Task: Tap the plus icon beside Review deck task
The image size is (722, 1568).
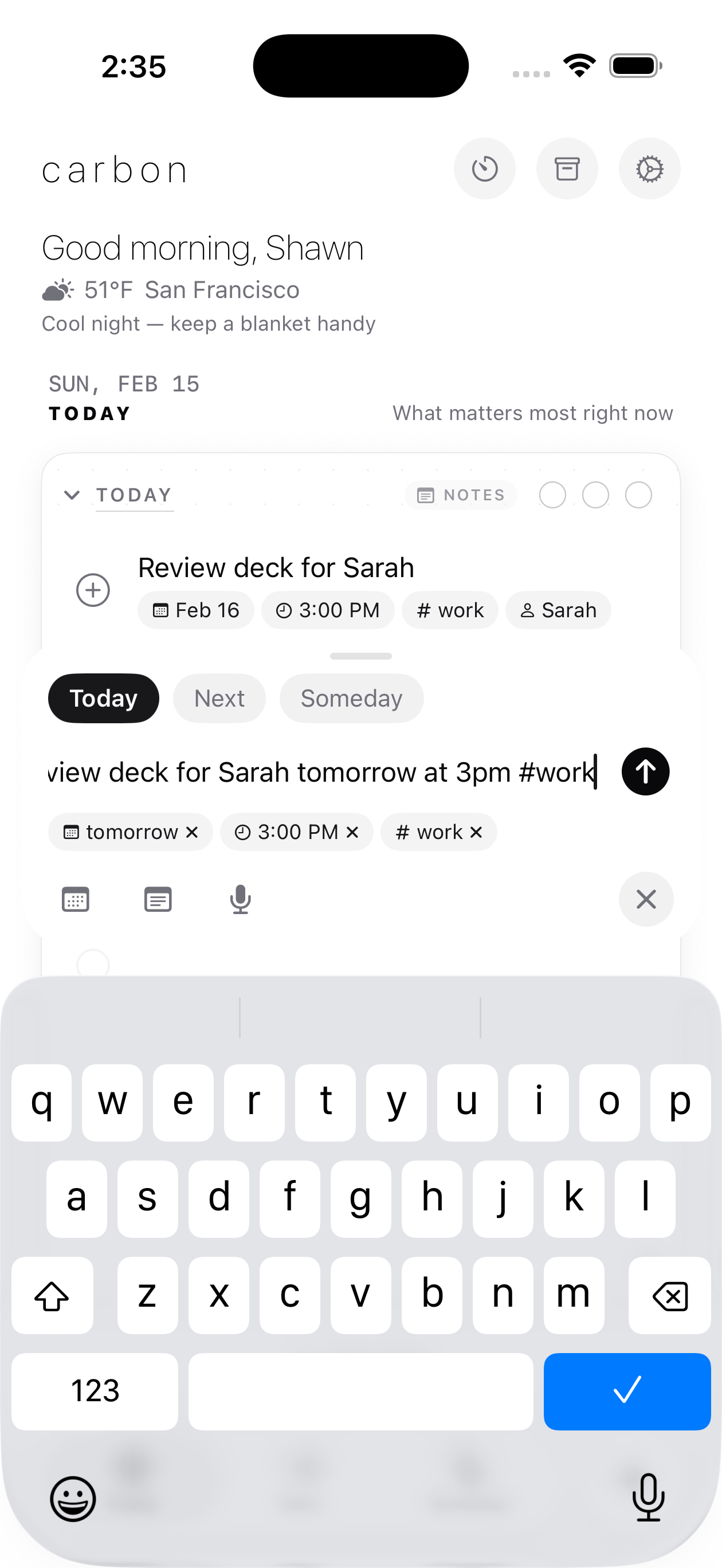Action: coord(92,590)
